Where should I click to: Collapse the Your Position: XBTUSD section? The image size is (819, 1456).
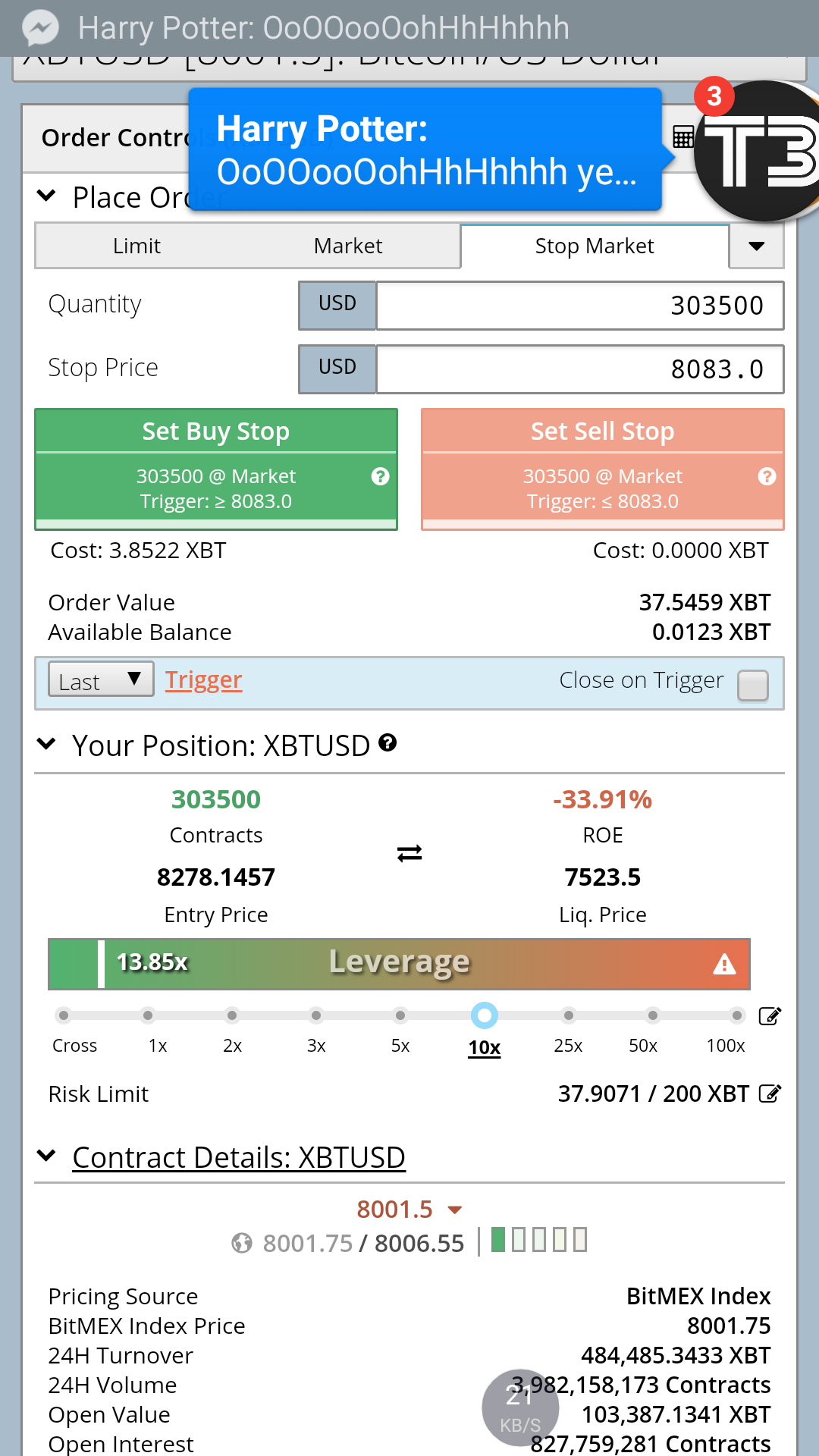46,745
